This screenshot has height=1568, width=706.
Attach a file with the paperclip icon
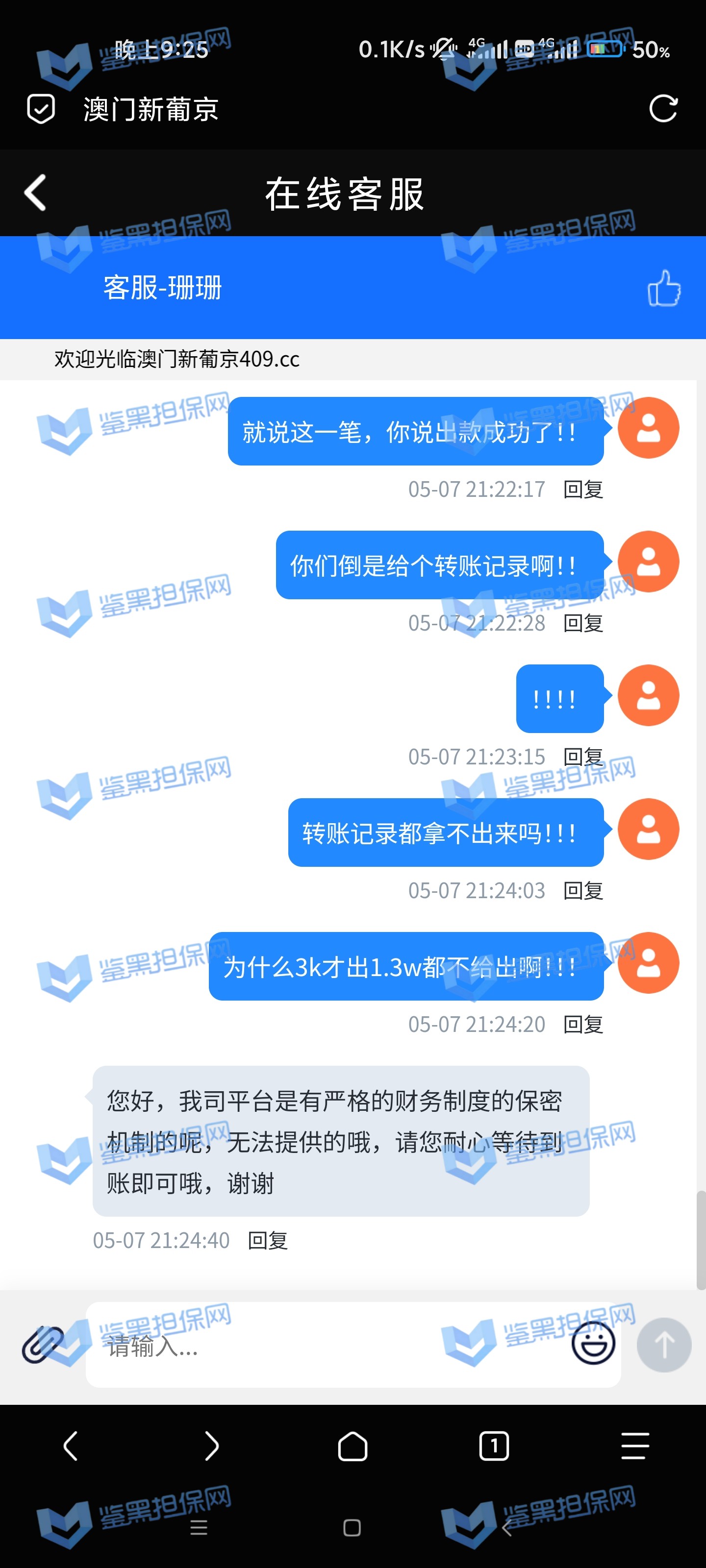click(x=43, y=1345)
